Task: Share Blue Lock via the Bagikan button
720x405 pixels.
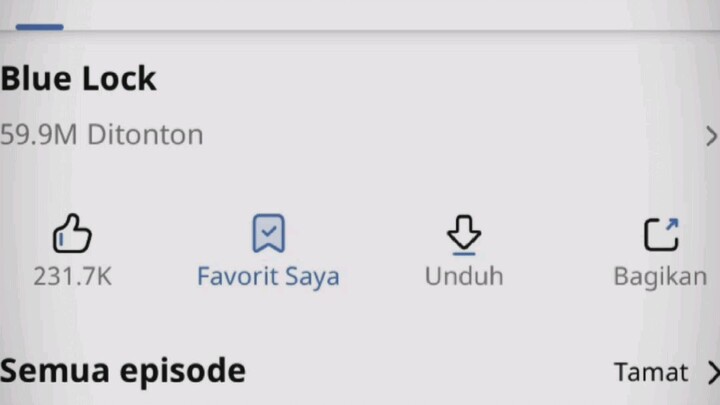Action: coord(660,236)
